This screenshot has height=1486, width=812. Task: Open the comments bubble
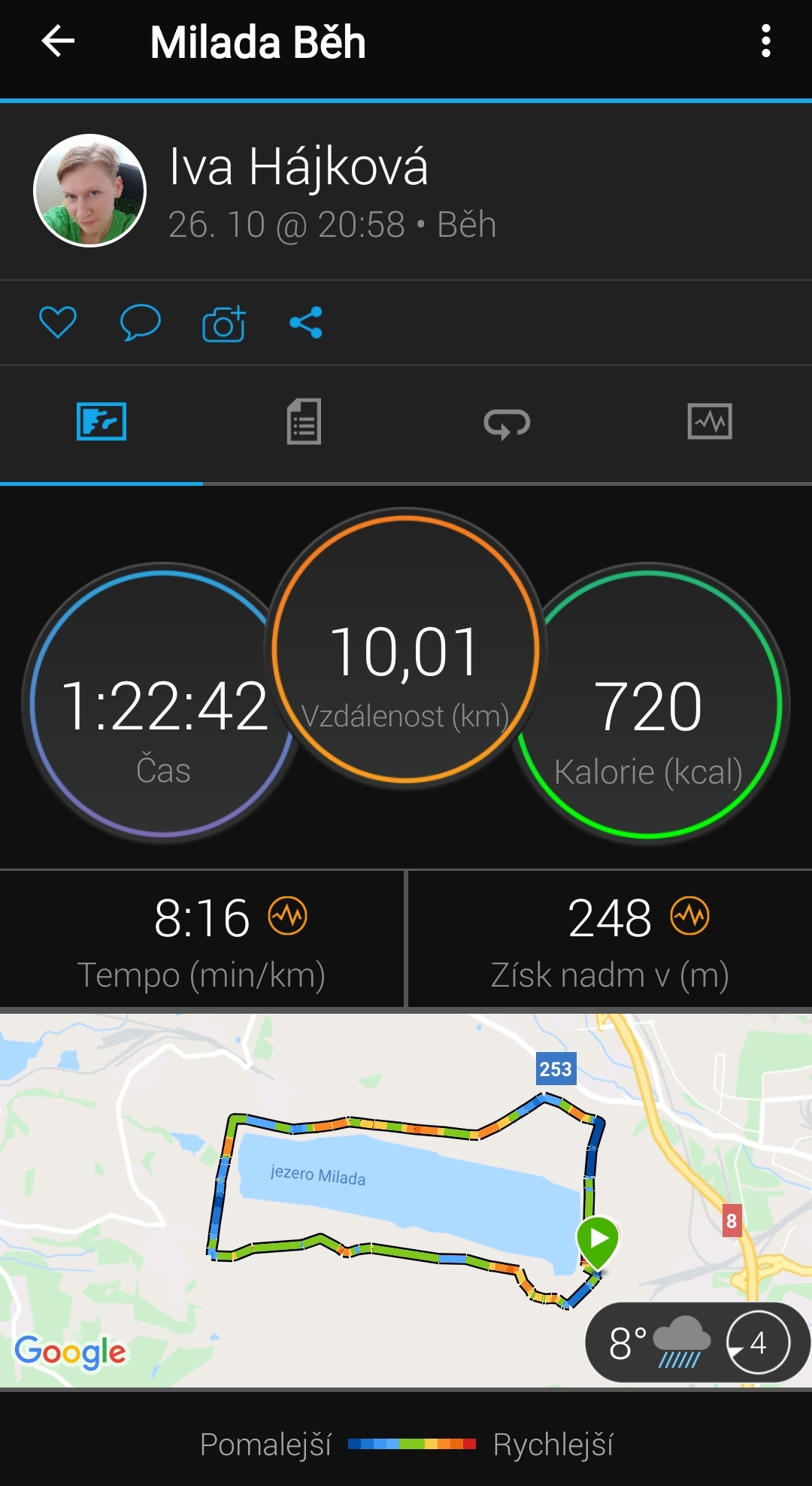click(141, 323)
